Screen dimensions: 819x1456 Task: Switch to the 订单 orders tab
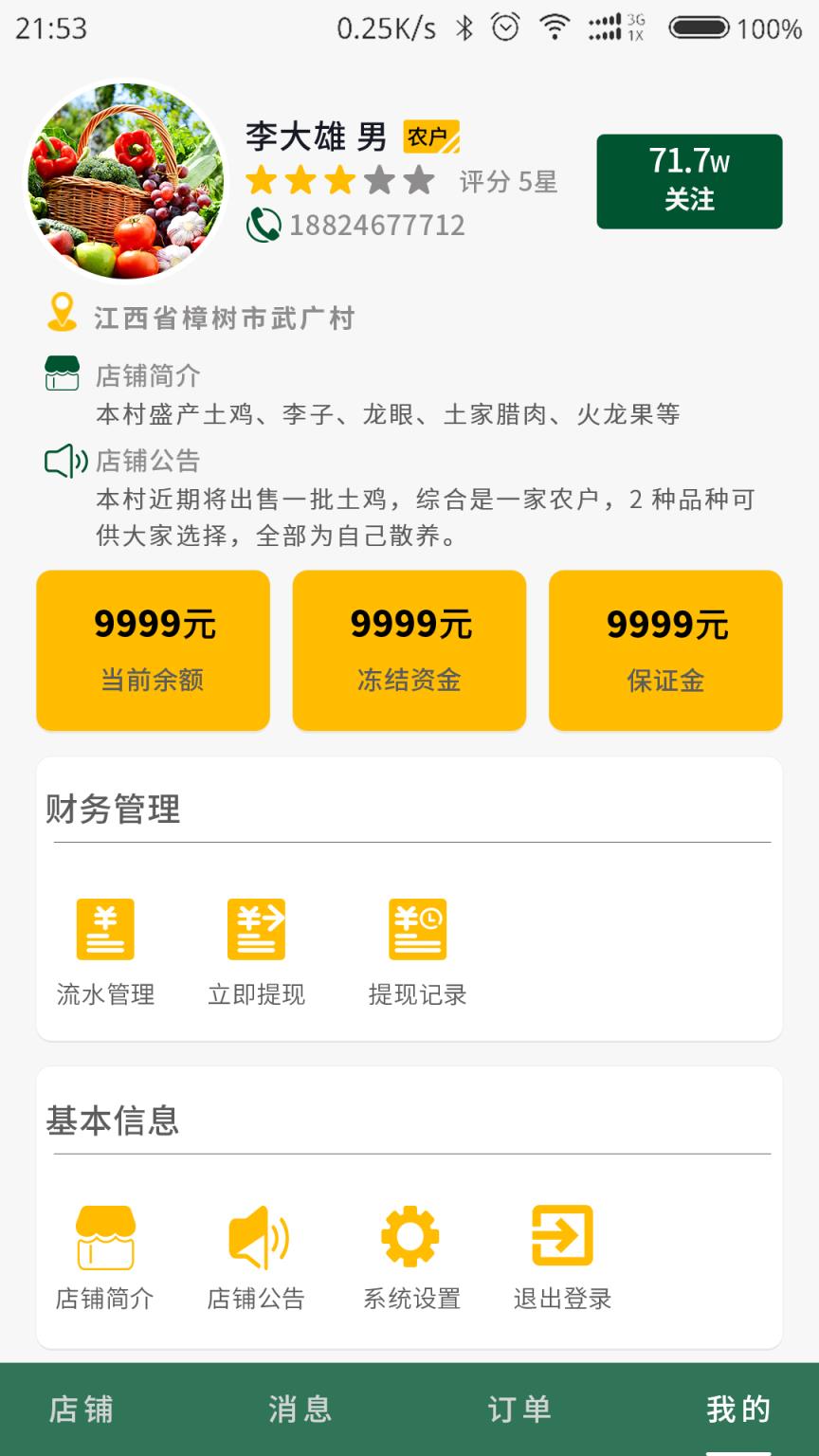[517, 1410]
